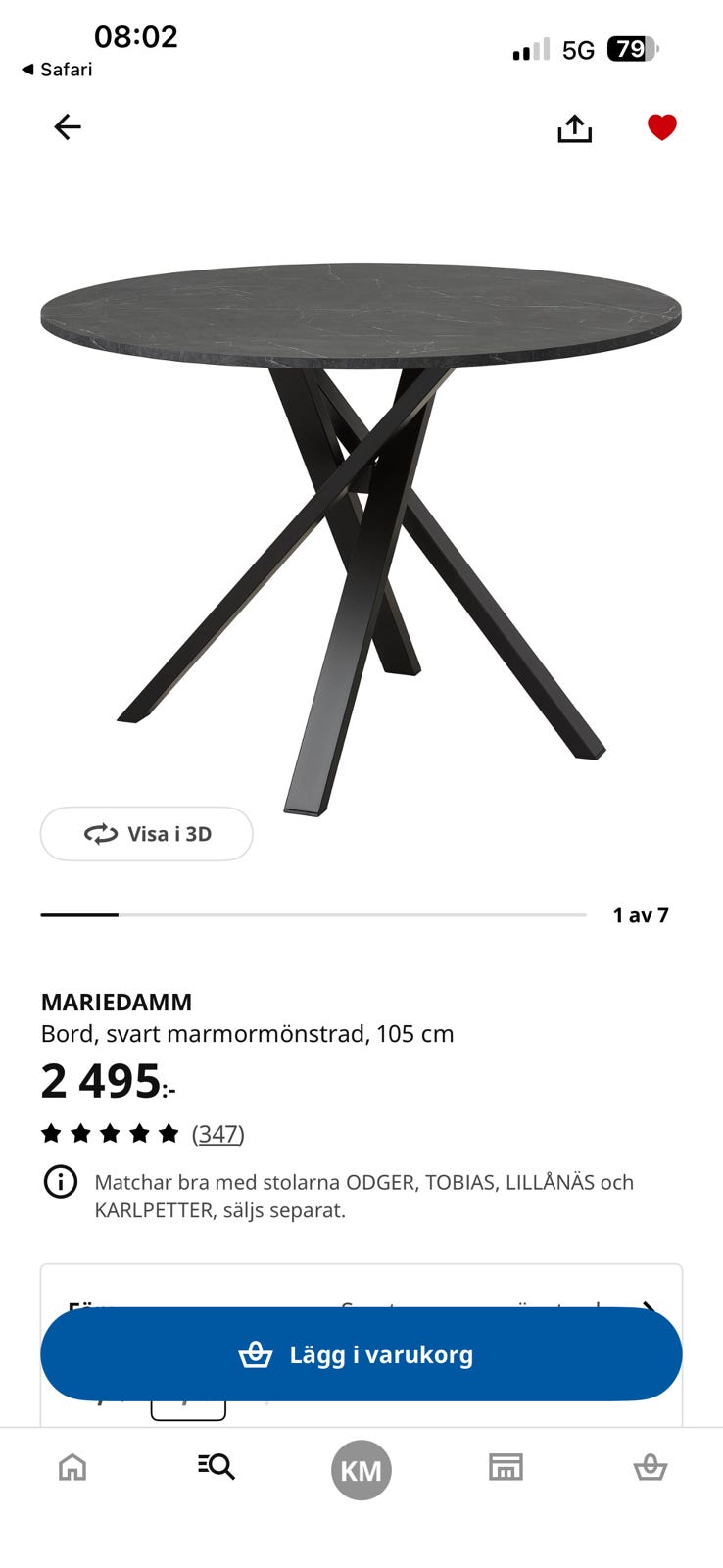Share this MARIEDAMM product

(x=575, y=128)
